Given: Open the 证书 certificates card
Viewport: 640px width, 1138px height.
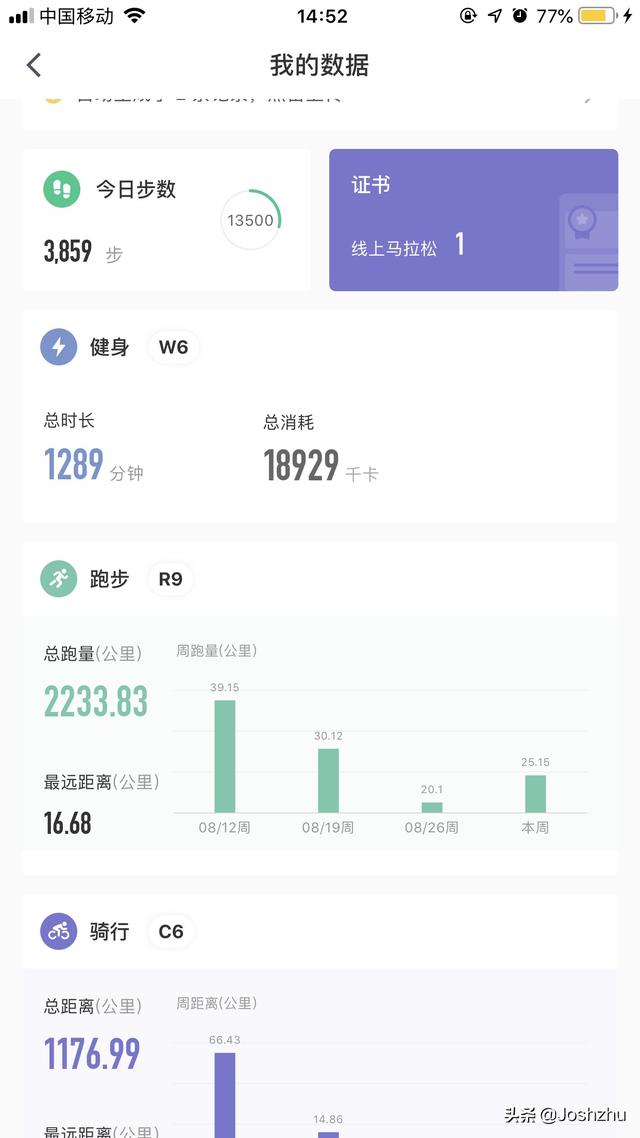Looking at the screenshot, I should (x=474, y=220).
